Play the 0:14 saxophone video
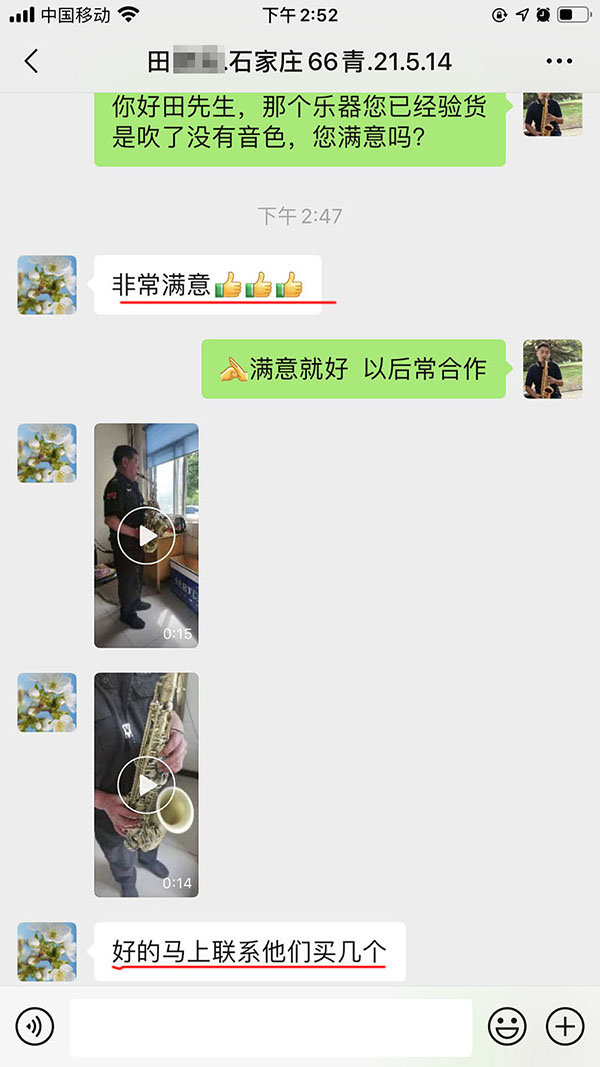Screen dimensions: 600x1067 (x=146, y=784)
